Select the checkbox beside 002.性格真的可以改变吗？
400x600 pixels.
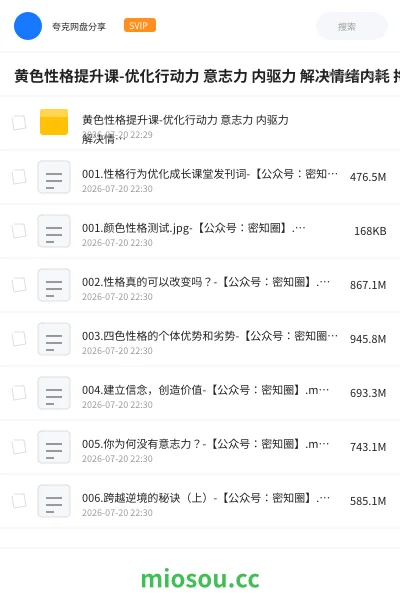(x=19, y=285)
